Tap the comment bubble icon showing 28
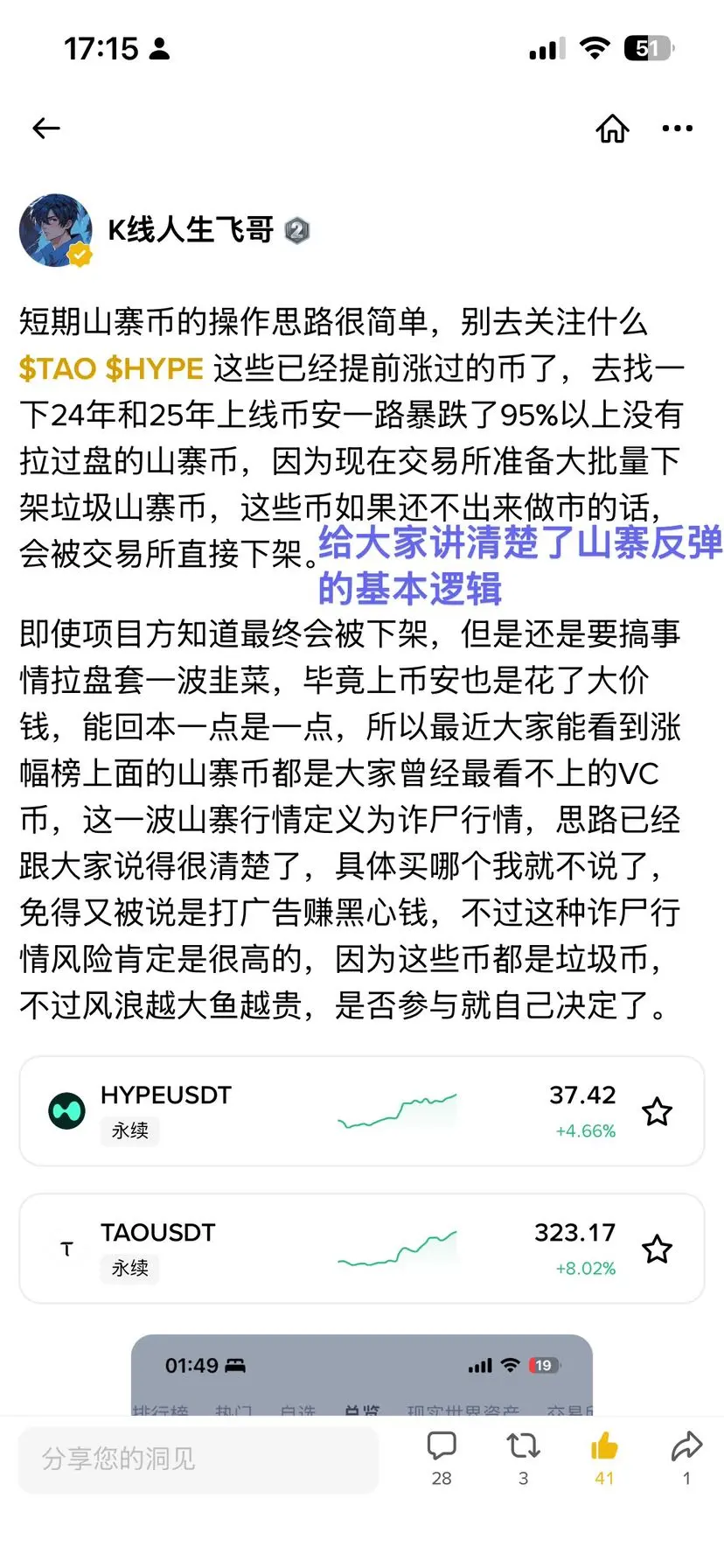 click(442, 1448)
